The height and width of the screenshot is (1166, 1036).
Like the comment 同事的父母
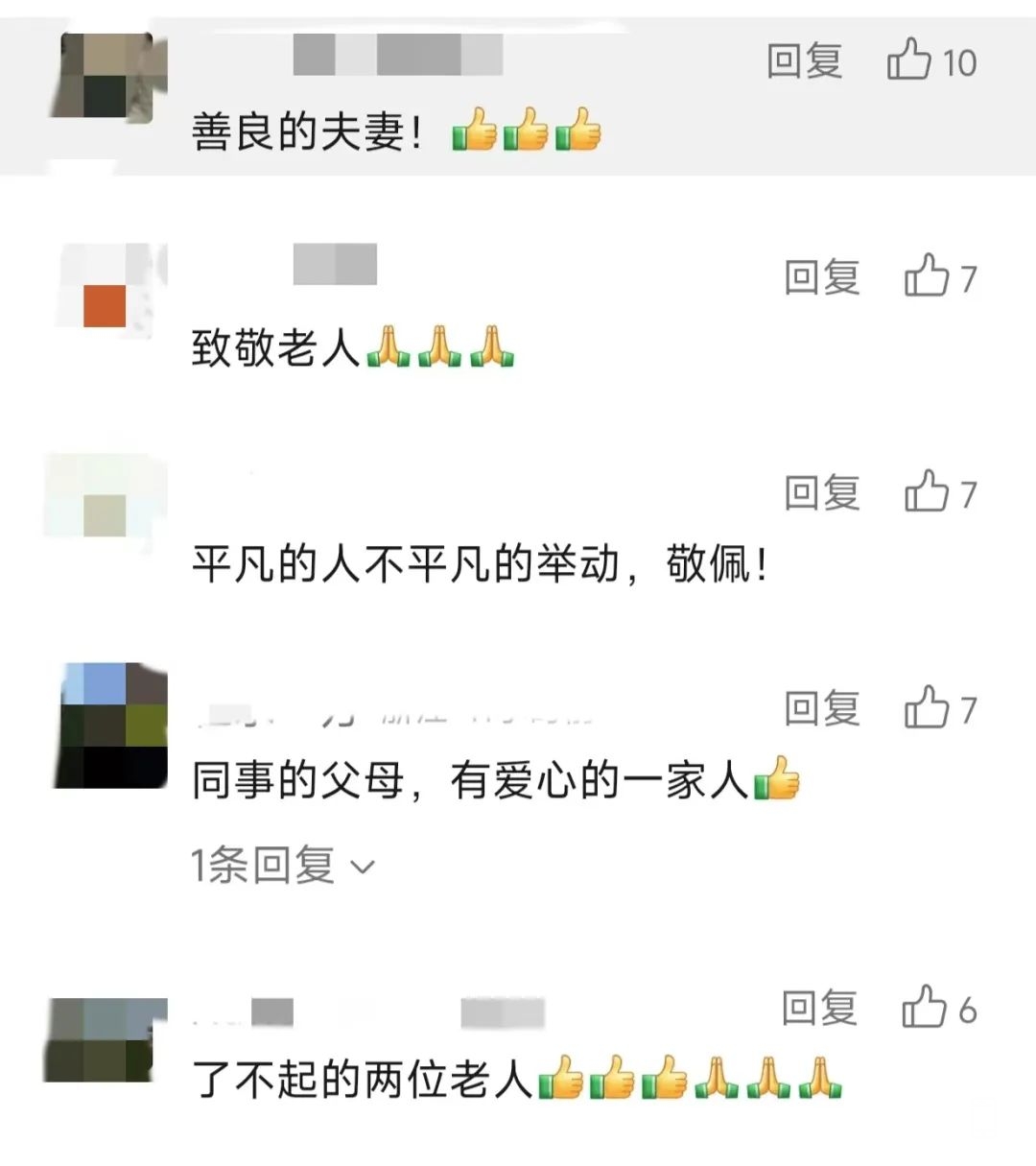coord(928,708)
